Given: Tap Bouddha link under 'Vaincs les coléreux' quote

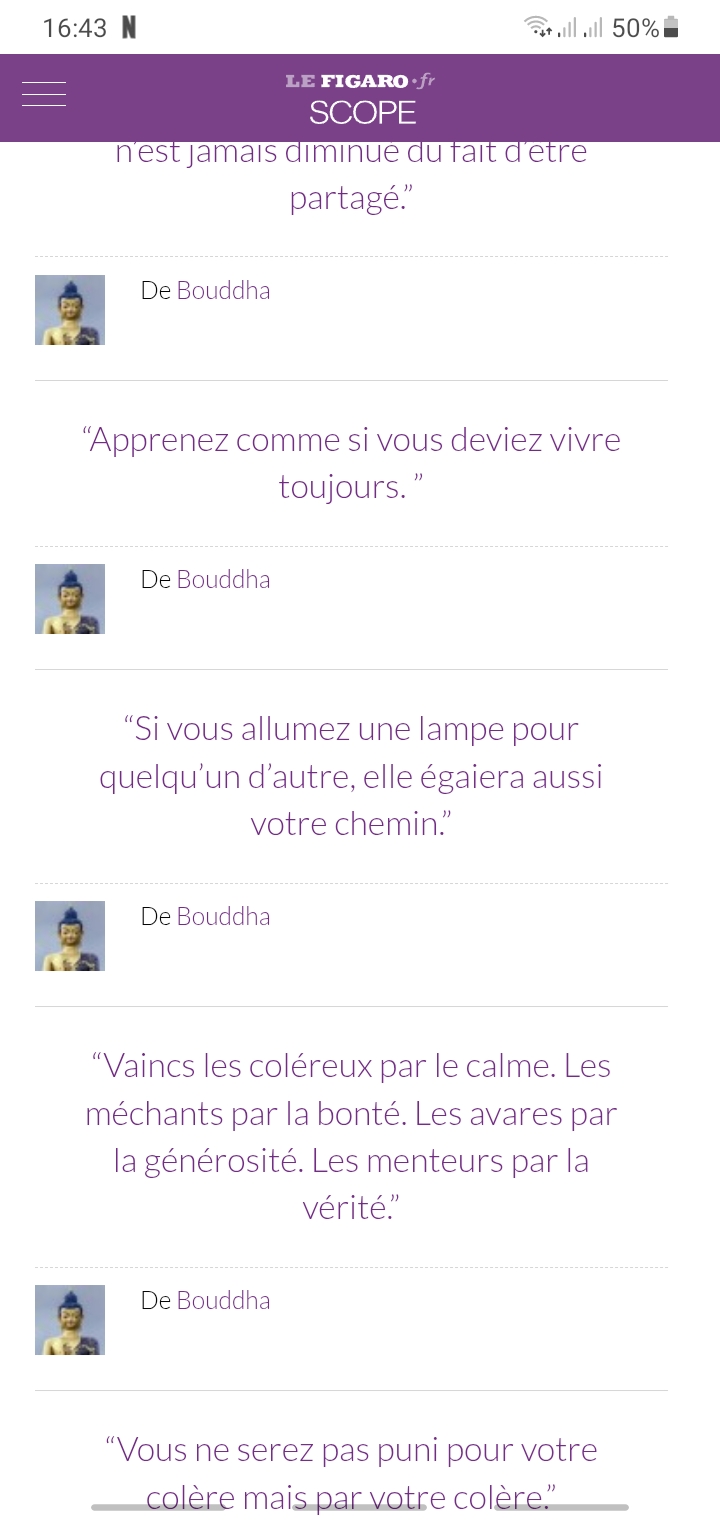Looking at the screenshot, I should tap(223, 1300).
